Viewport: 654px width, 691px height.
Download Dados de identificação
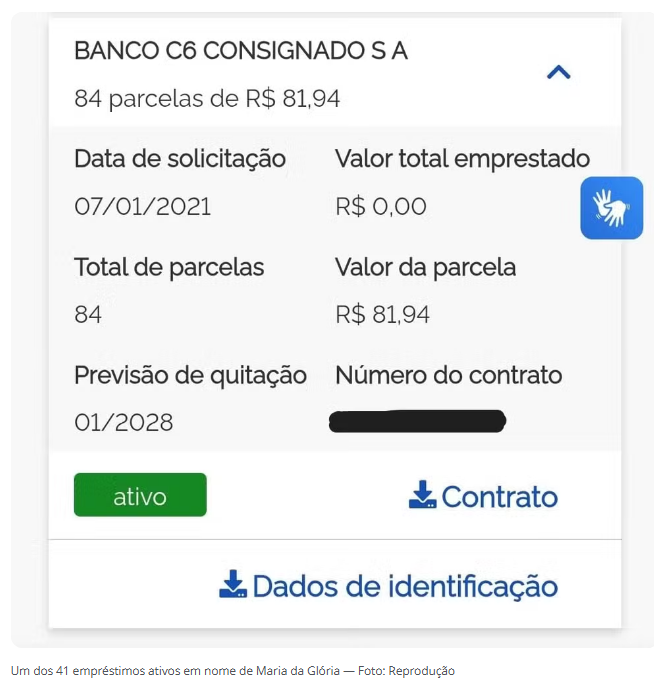(388, 586)
